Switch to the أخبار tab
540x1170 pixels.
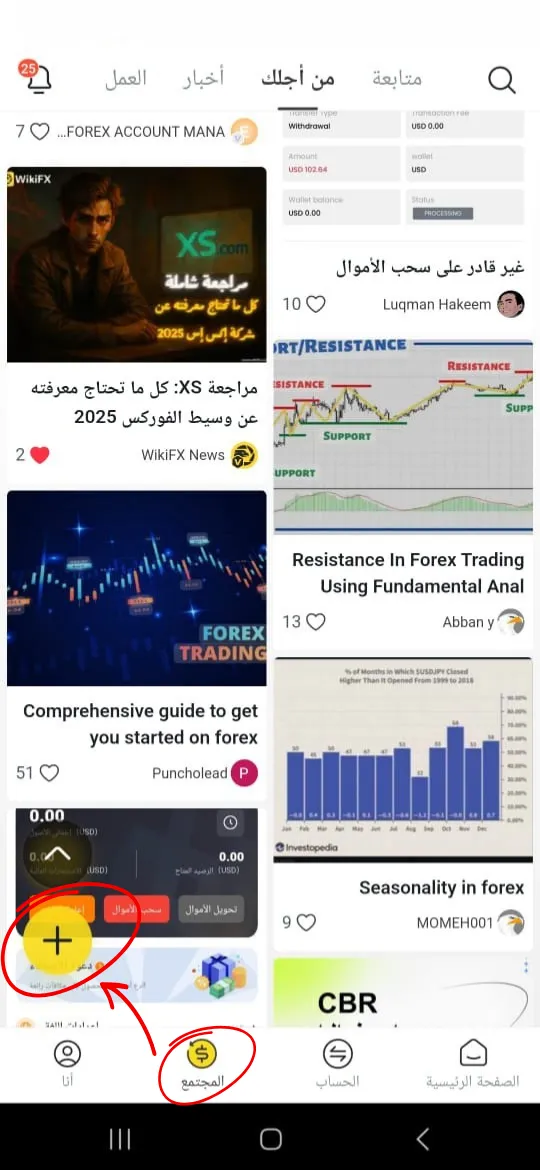click(x=204, y=78)
